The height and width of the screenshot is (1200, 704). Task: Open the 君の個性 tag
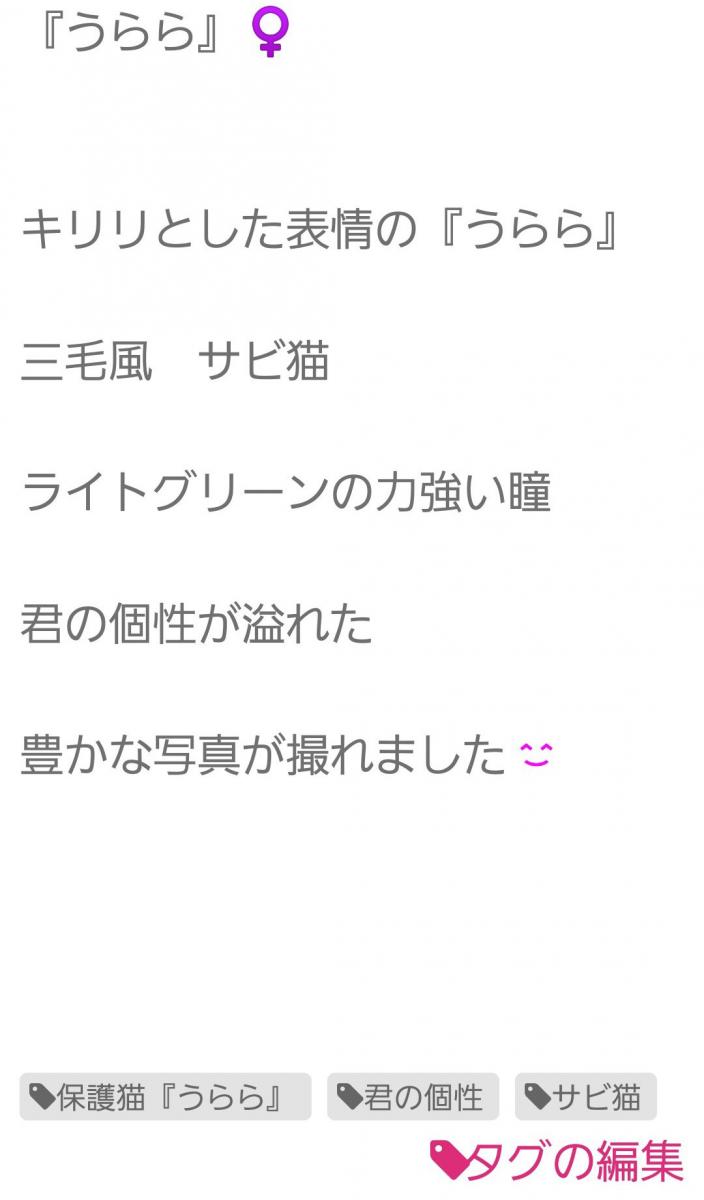(x=412, y=1097)
